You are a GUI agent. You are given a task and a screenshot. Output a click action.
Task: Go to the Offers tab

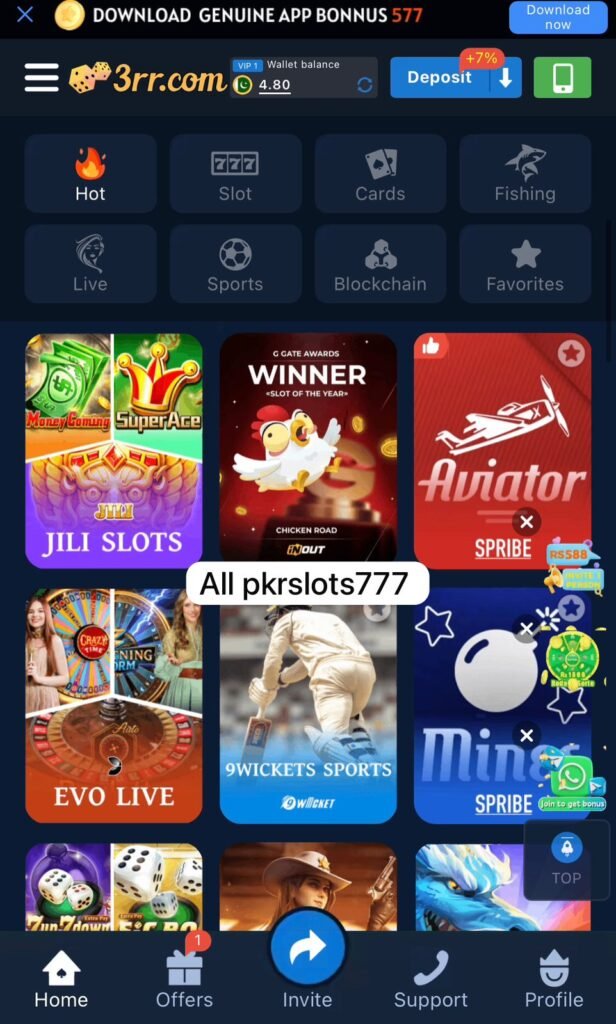click(184, 980)
